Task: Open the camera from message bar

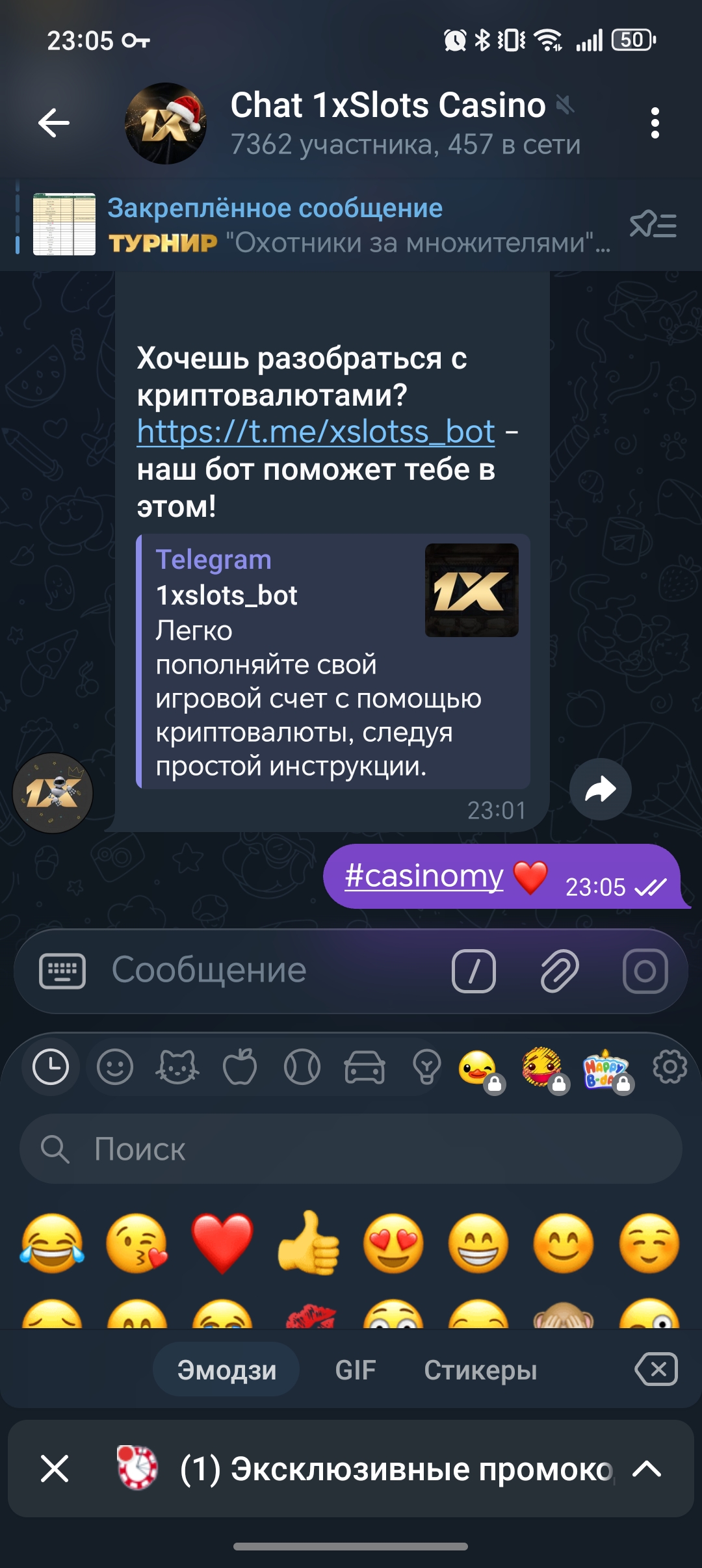Action: click(645, 971)
